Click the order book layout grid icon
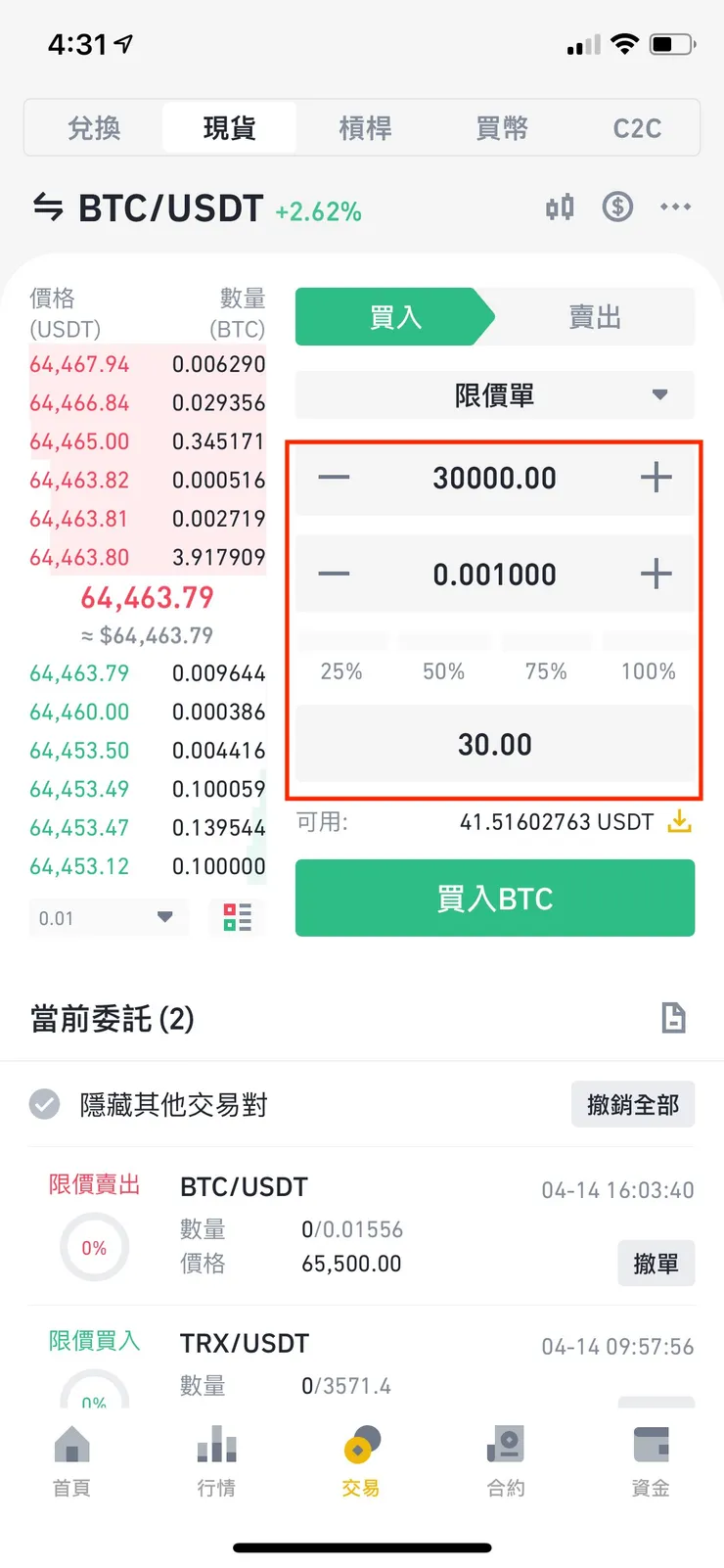Viewport: 724px width, 1568px height. 237,918
